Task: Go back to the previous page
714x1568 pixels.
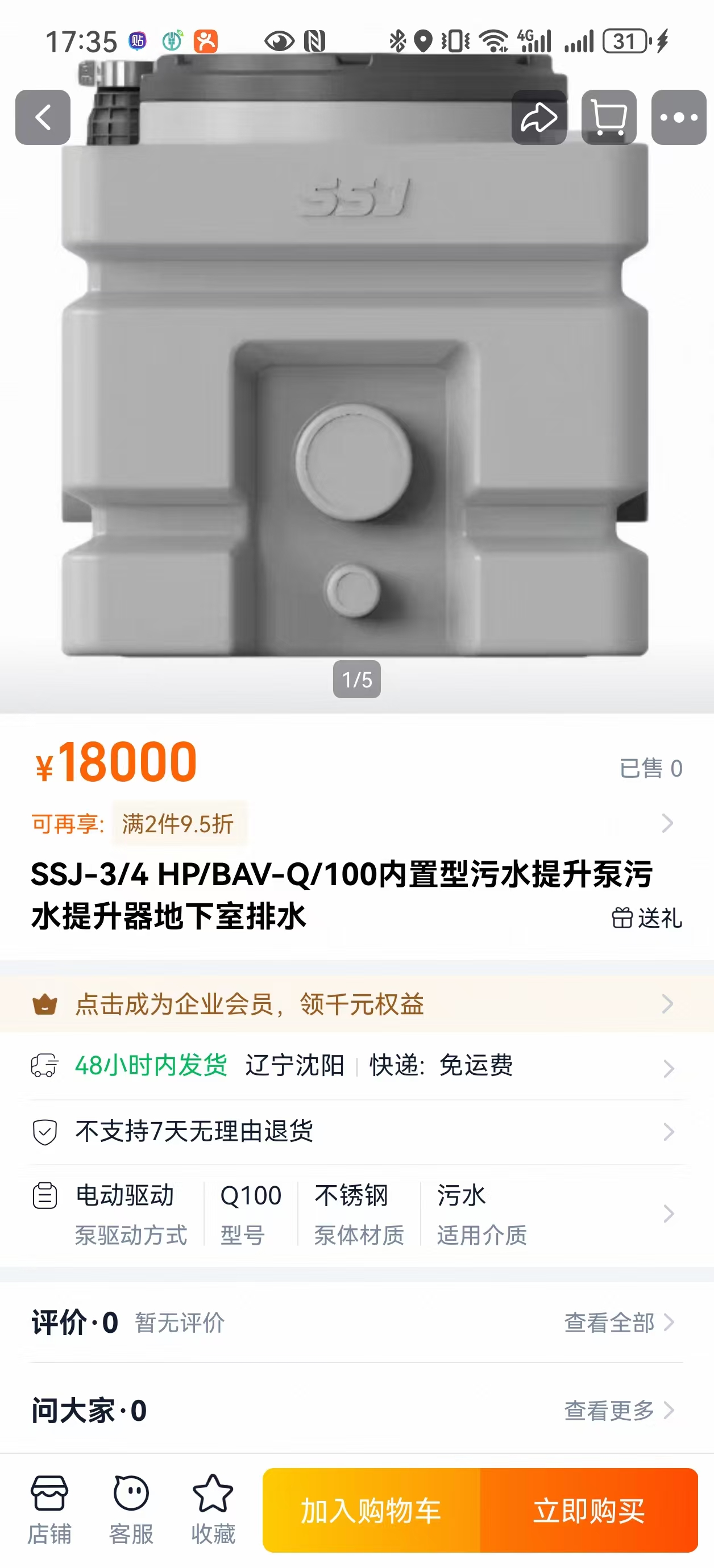Action: 43,118
